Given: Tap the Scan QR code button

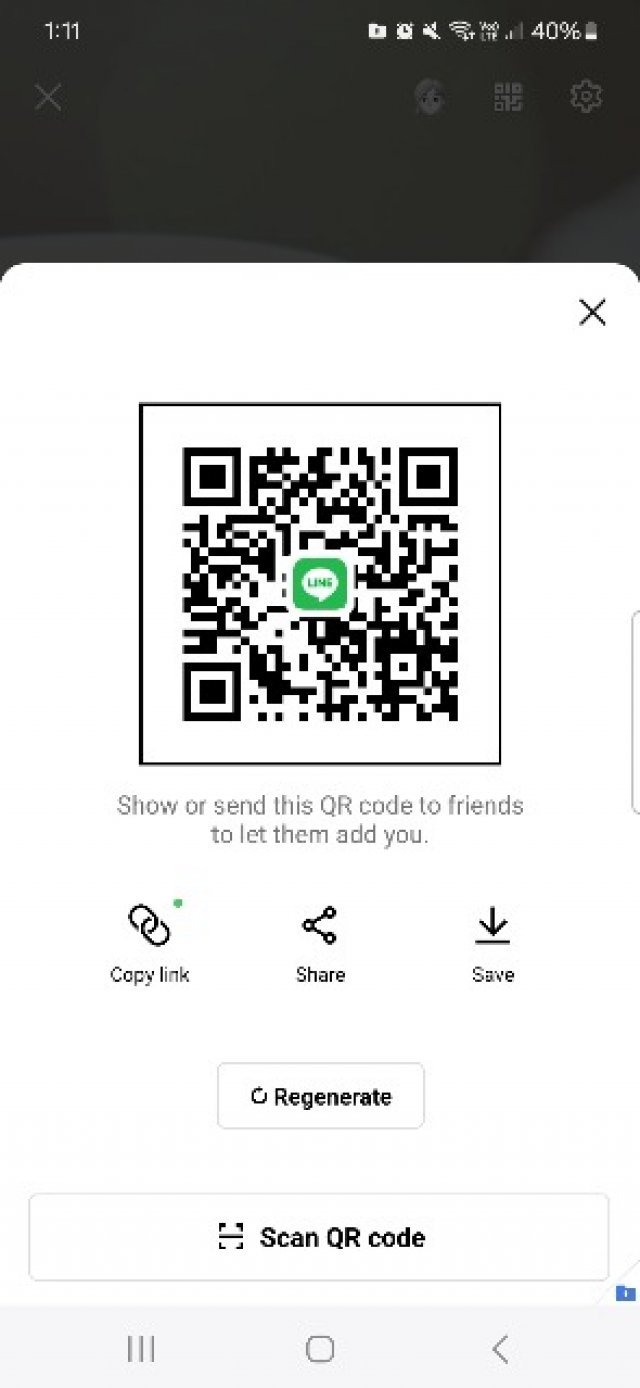Looking at the screenshot, I should tap(319, 1237).
